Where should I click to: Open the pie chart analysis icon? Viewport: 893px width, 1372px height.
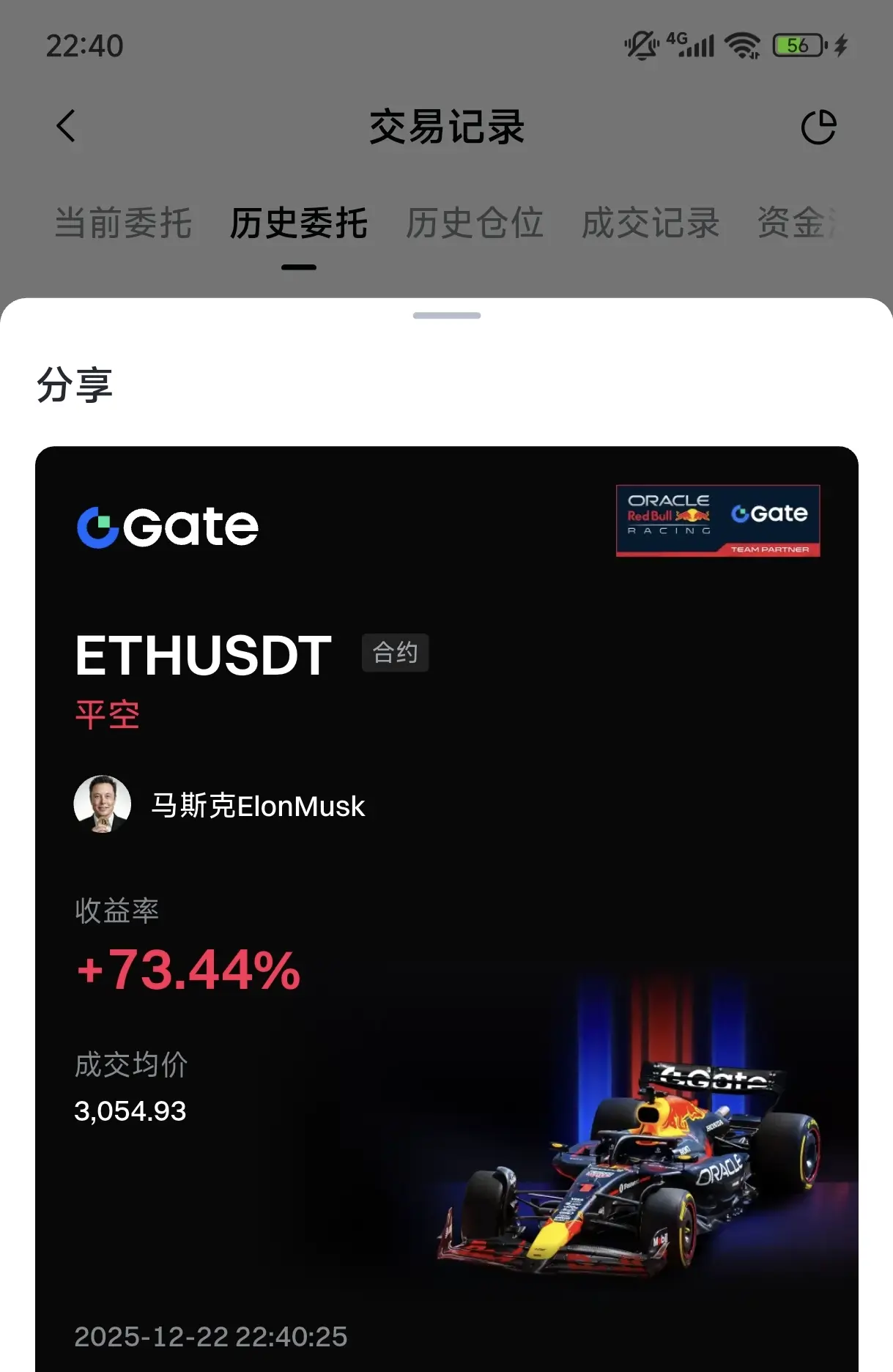click(x=818, y=127)
